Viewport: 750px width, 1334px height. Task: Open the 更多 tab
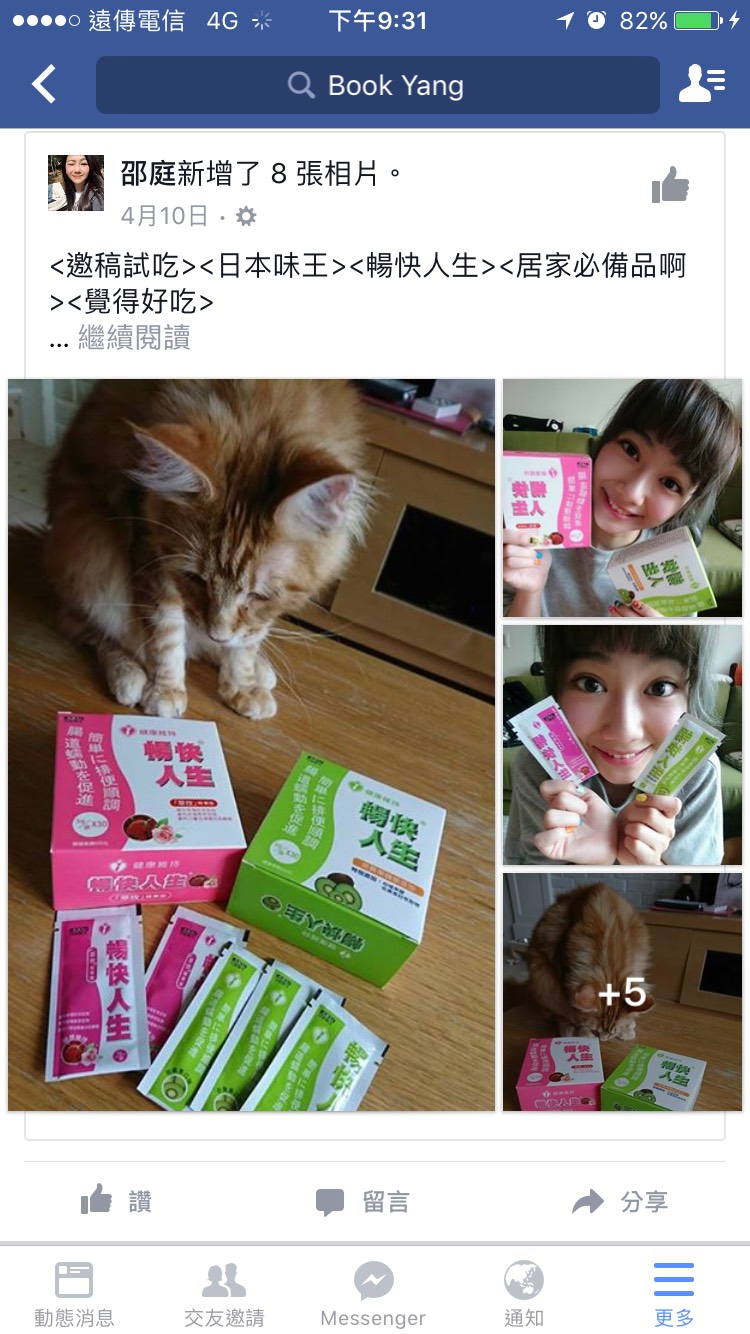673,1292
